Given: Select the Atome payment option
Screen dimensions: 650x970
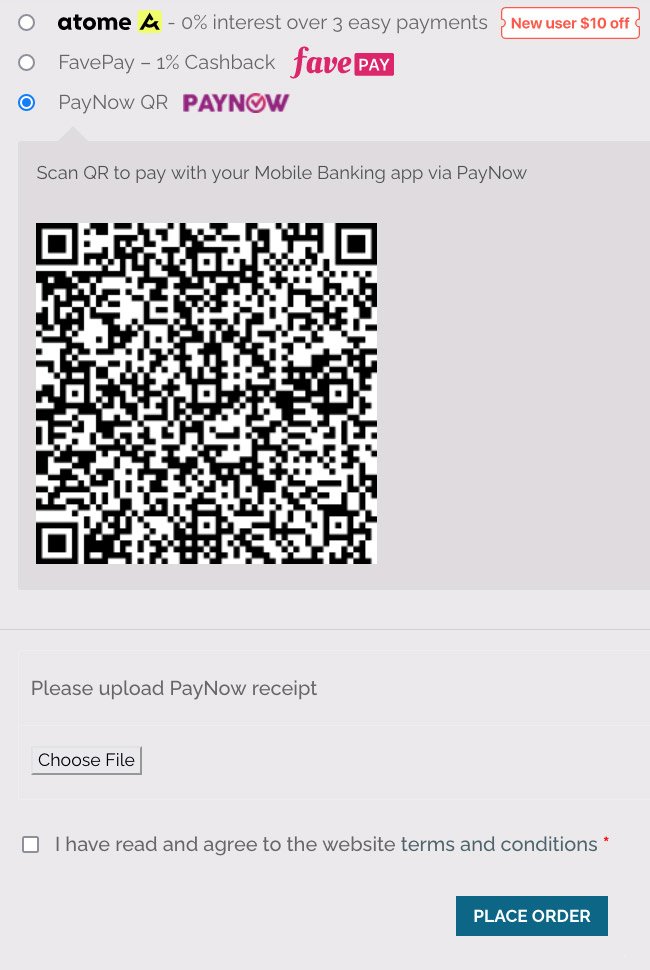Looking at the screenshot, I should (x=27, y=22).
